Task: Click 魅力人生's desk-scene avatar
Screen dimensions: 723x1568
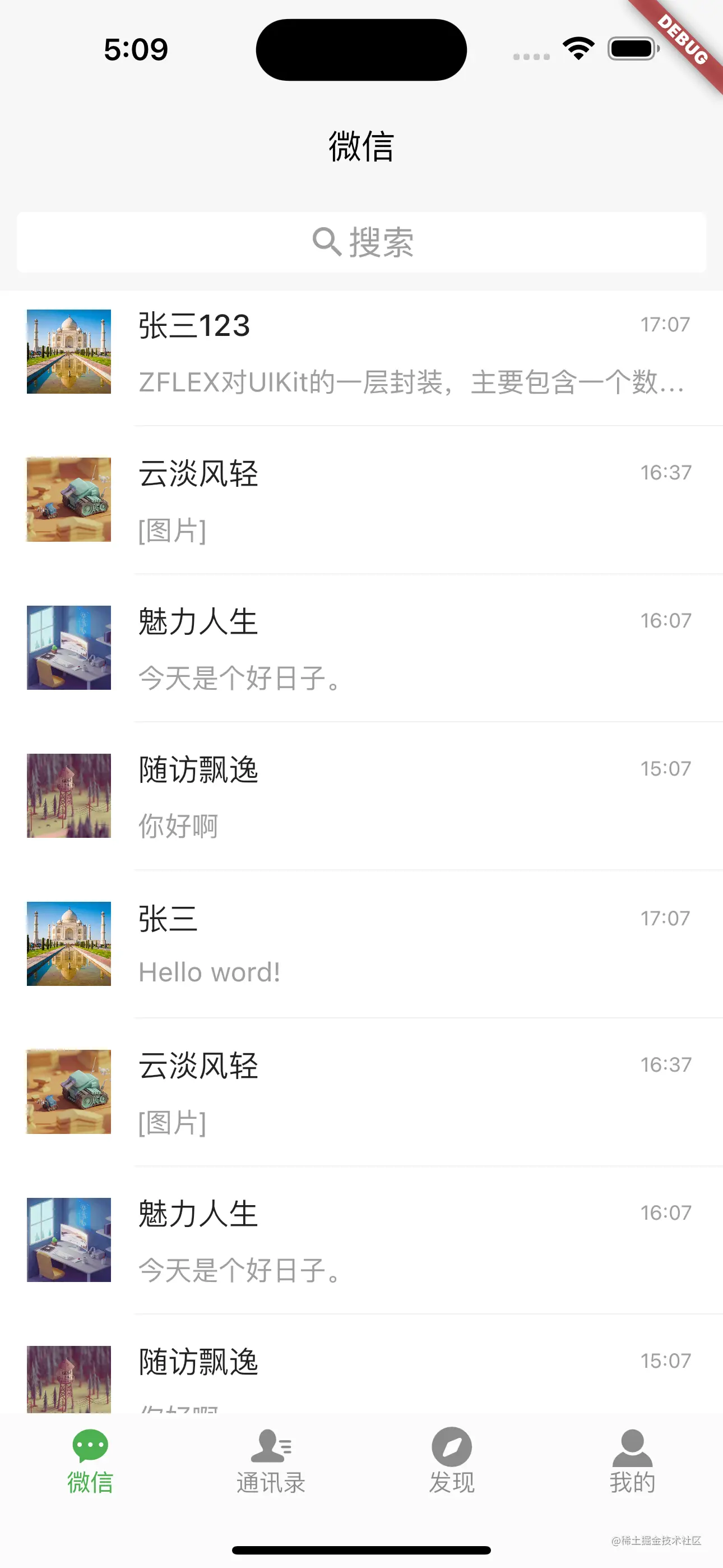Action: [69, 648]
